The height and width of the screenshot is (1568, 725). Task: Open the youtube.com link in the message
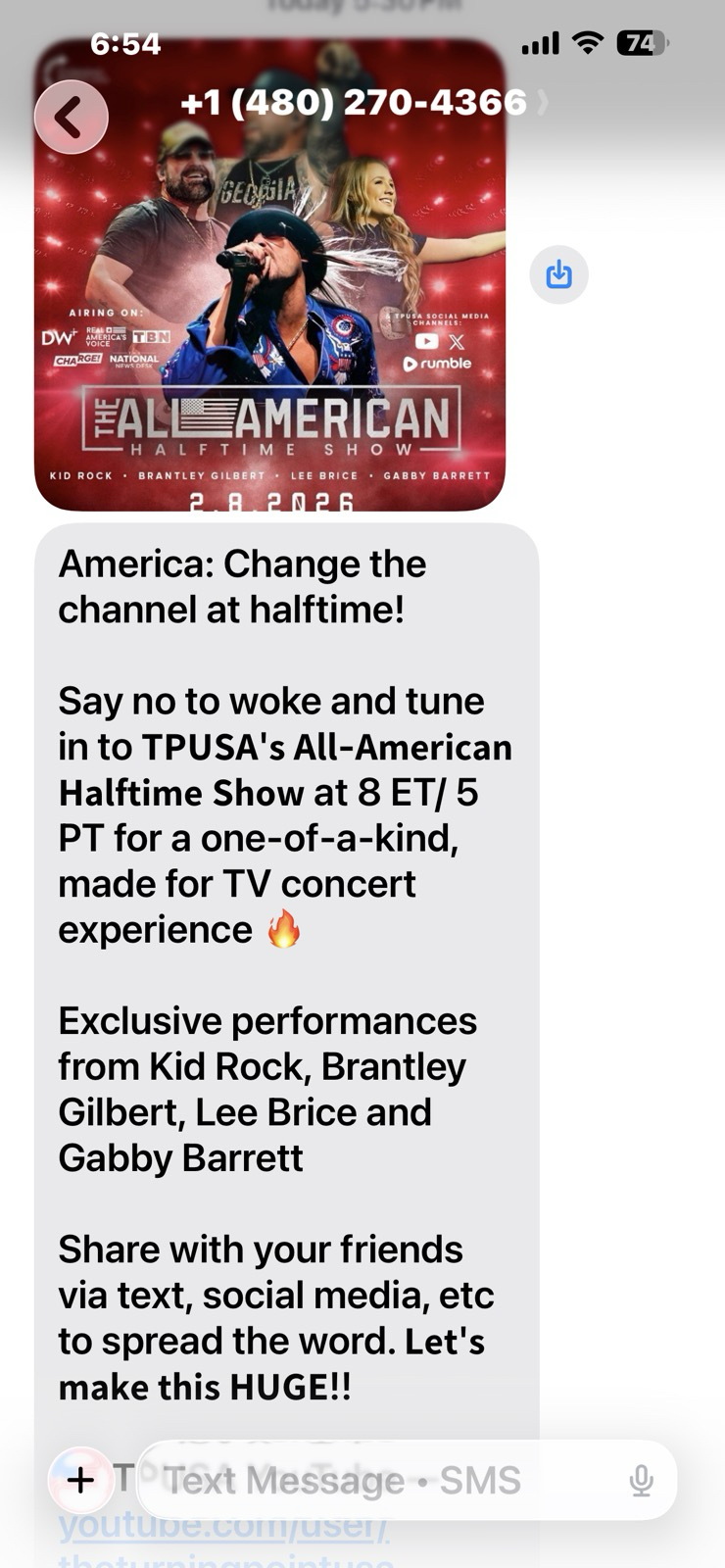coord(223,1531)
